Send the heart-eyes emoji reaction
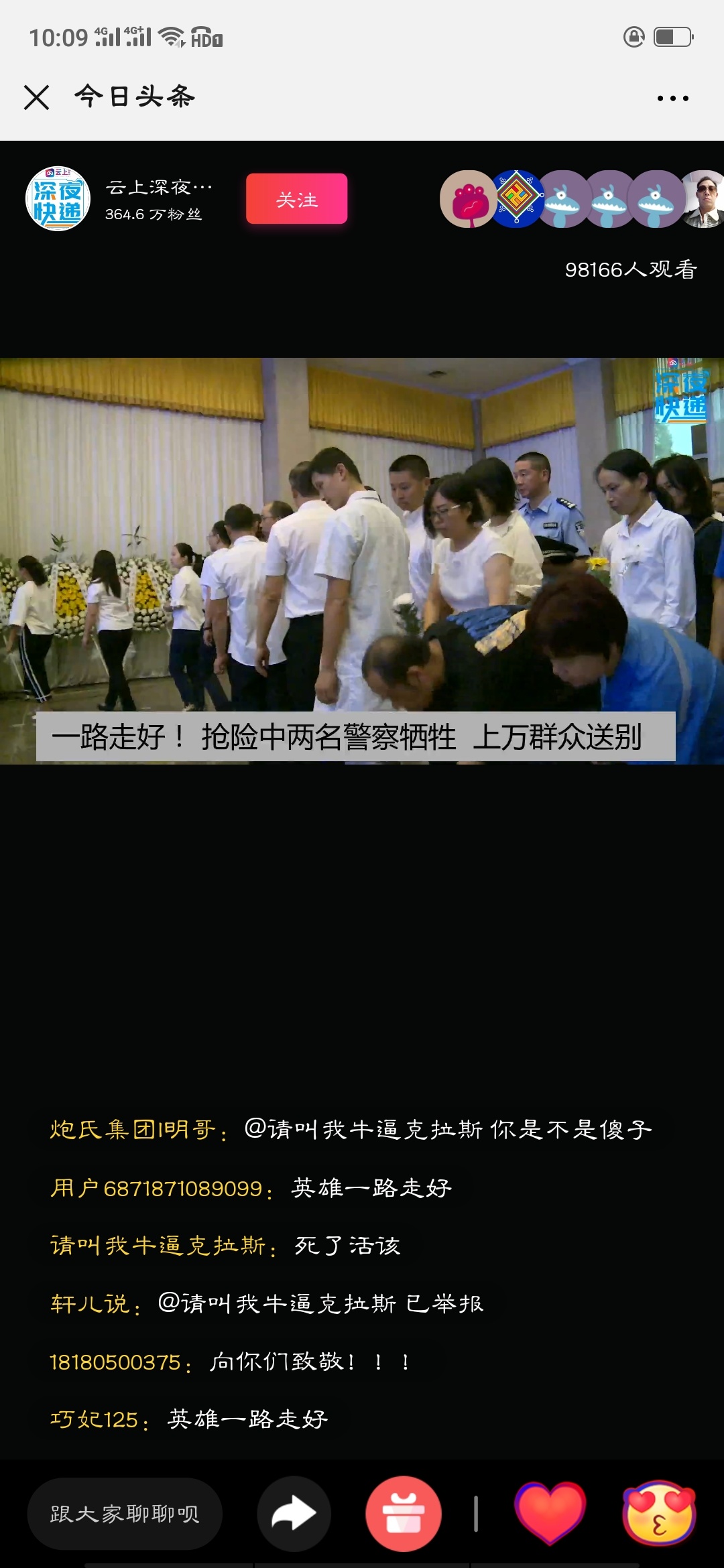Viewport: 724px width, 1568px height. coord(660,1513)
